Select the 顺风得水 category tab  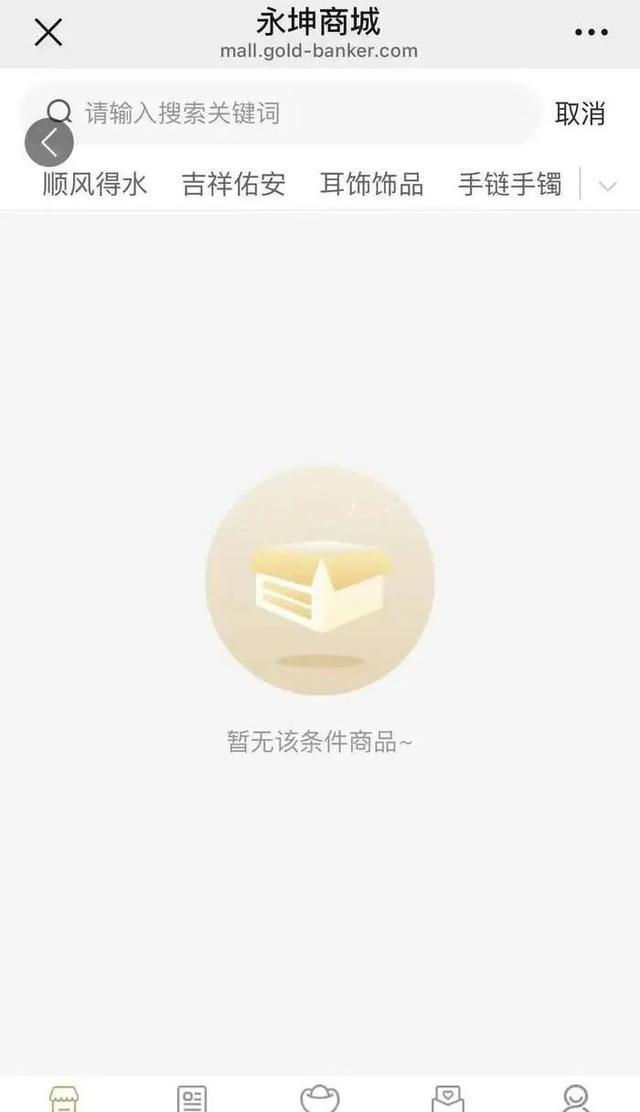pos(95,184)
